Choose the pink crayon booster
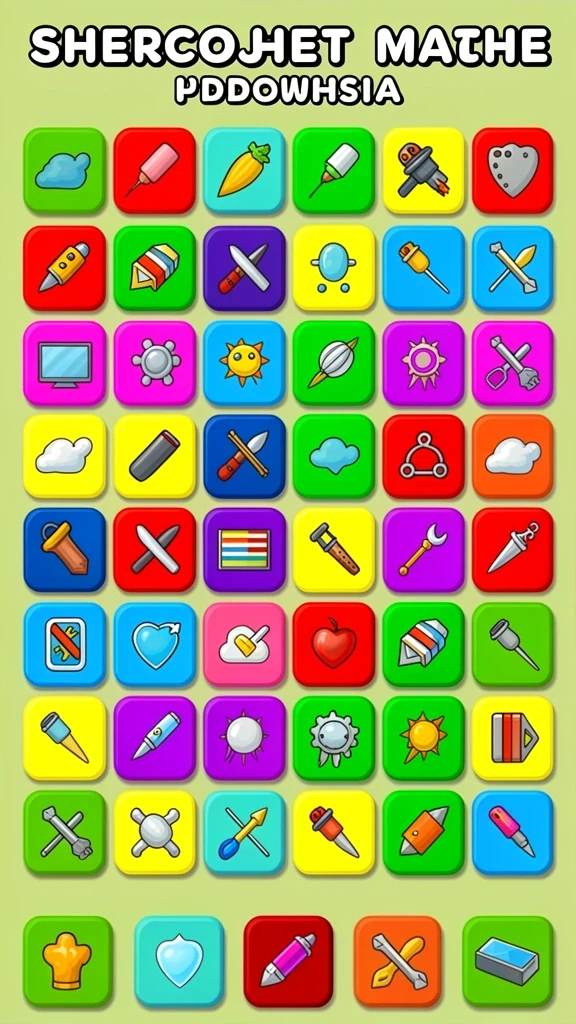Image resolution: width=576 pixels, height=1024 pixels. coord(288,961)
